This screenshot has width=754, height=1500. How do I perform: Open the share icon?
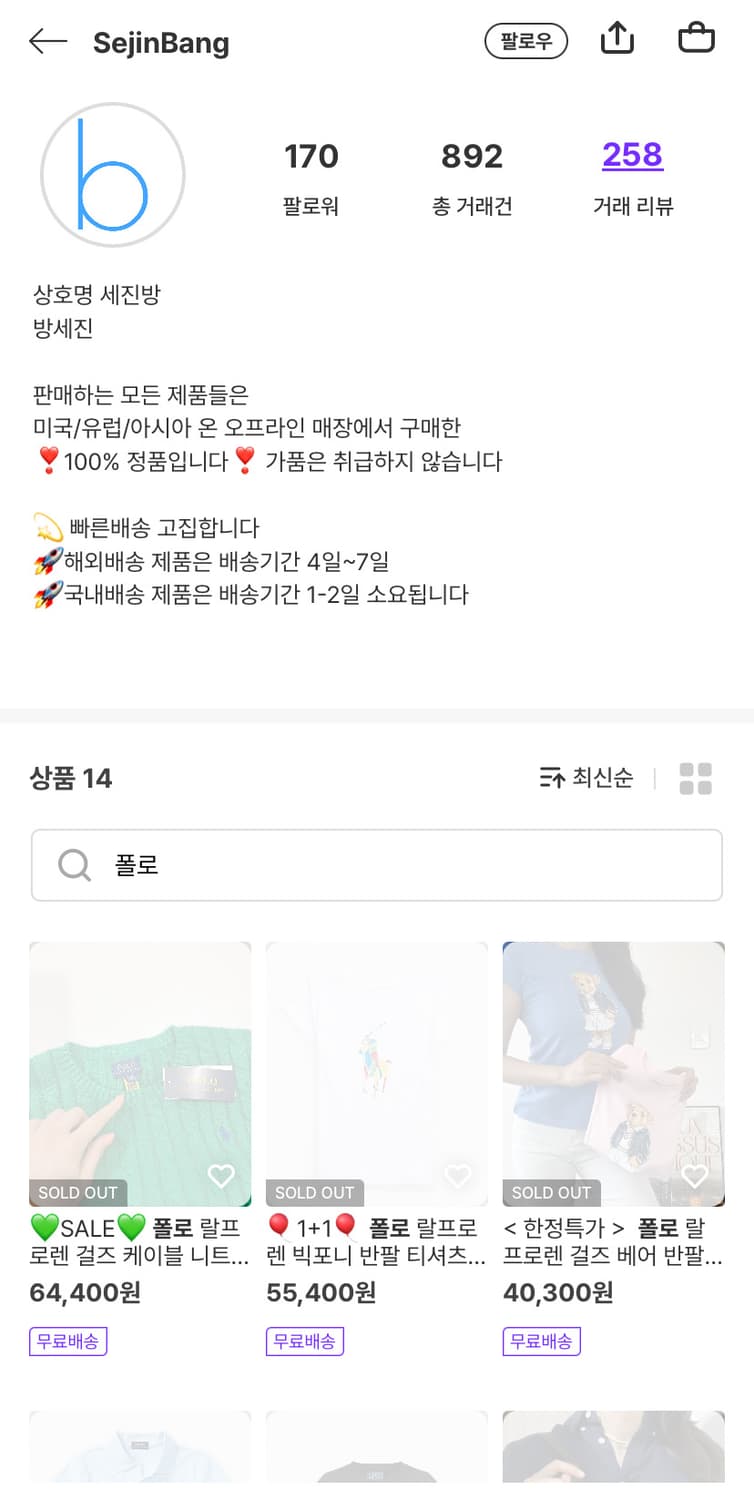pos(617,39)
